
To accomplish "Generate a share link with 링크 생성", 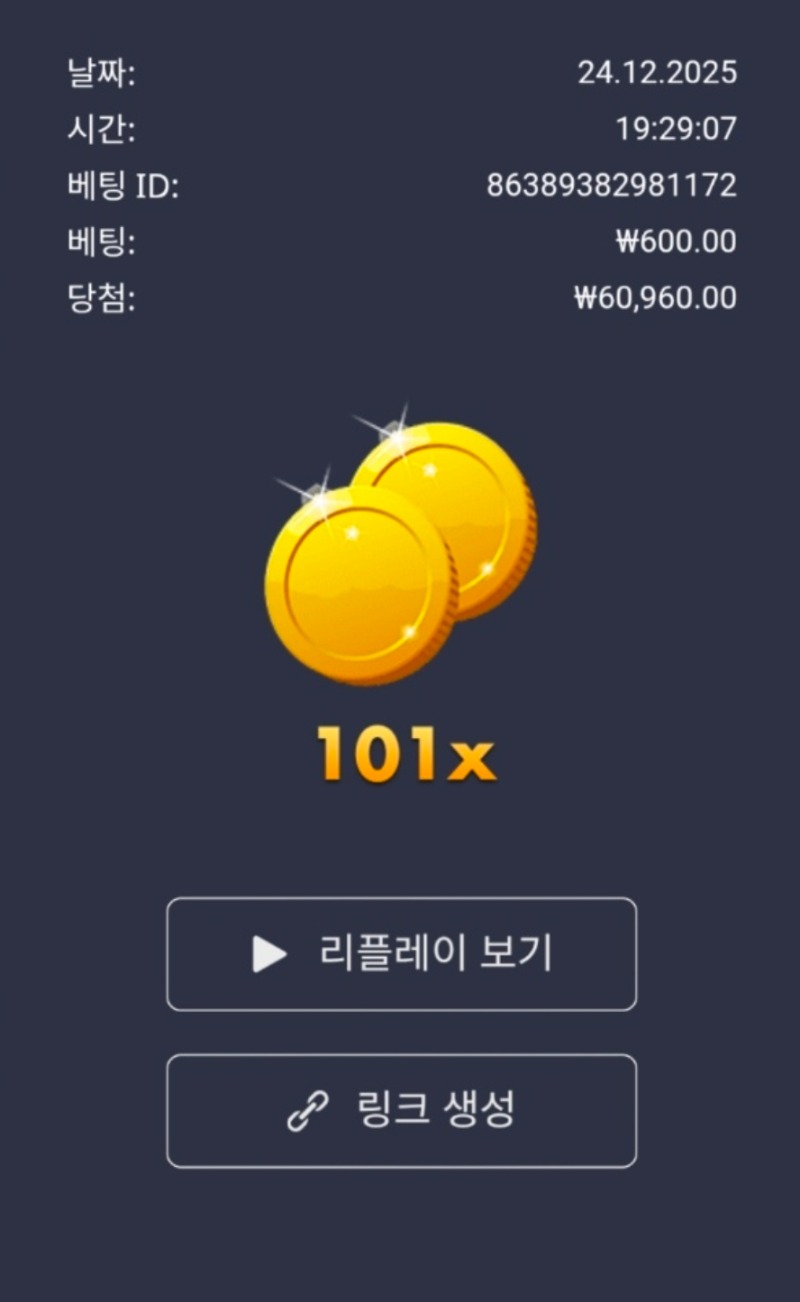I will coord(401,1110).
